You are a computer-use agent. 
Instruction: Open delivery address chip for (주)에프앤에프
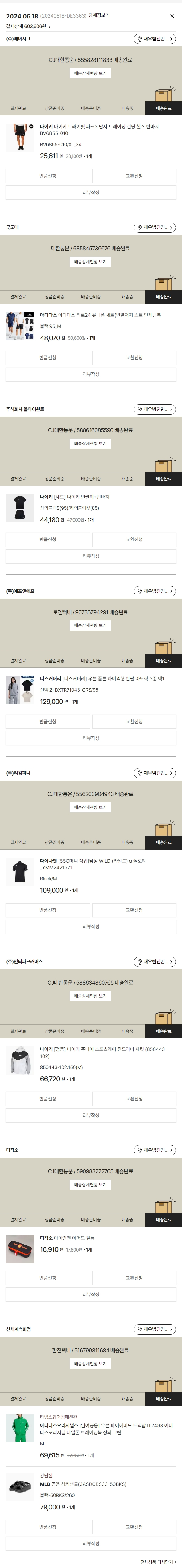coord(155,591)
